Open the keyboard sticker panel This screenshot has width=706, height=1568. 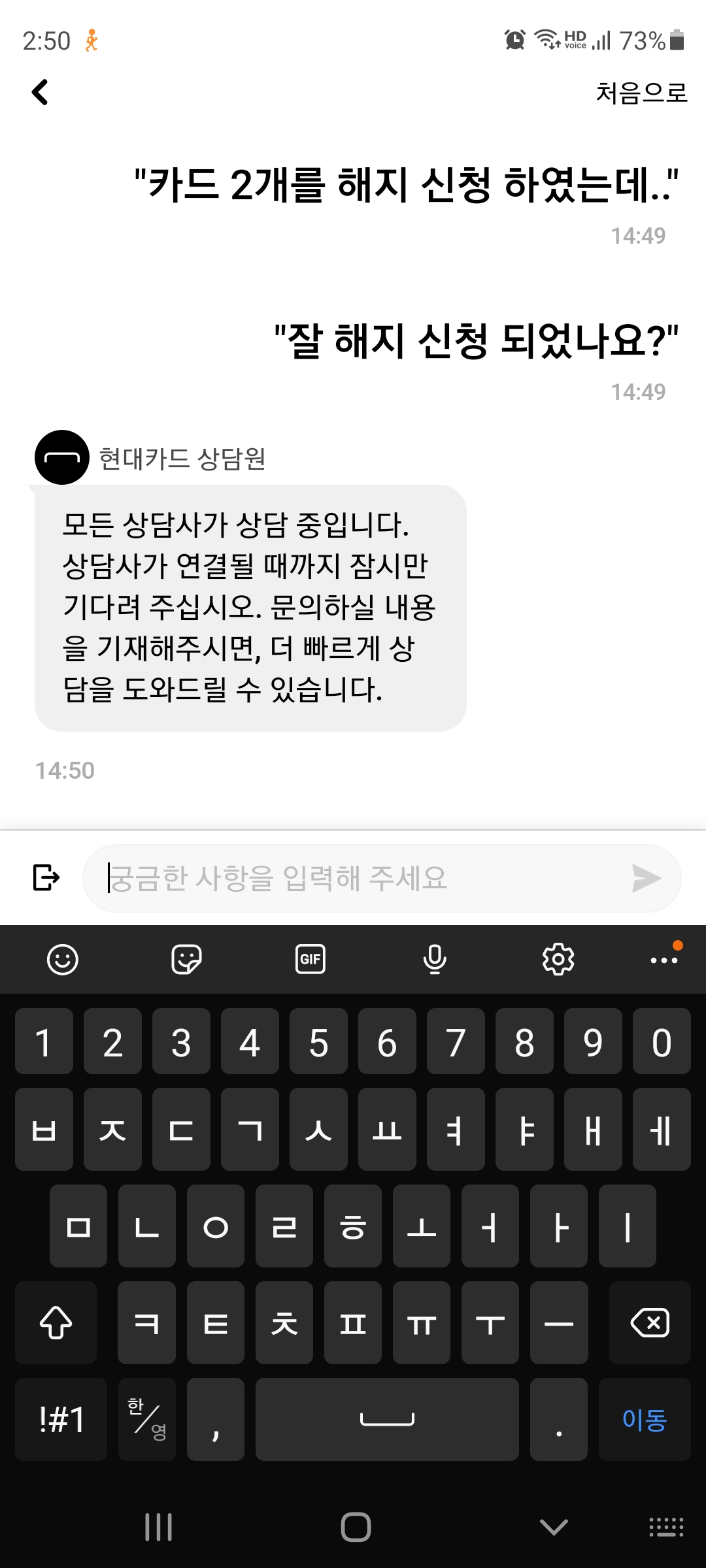186,960
